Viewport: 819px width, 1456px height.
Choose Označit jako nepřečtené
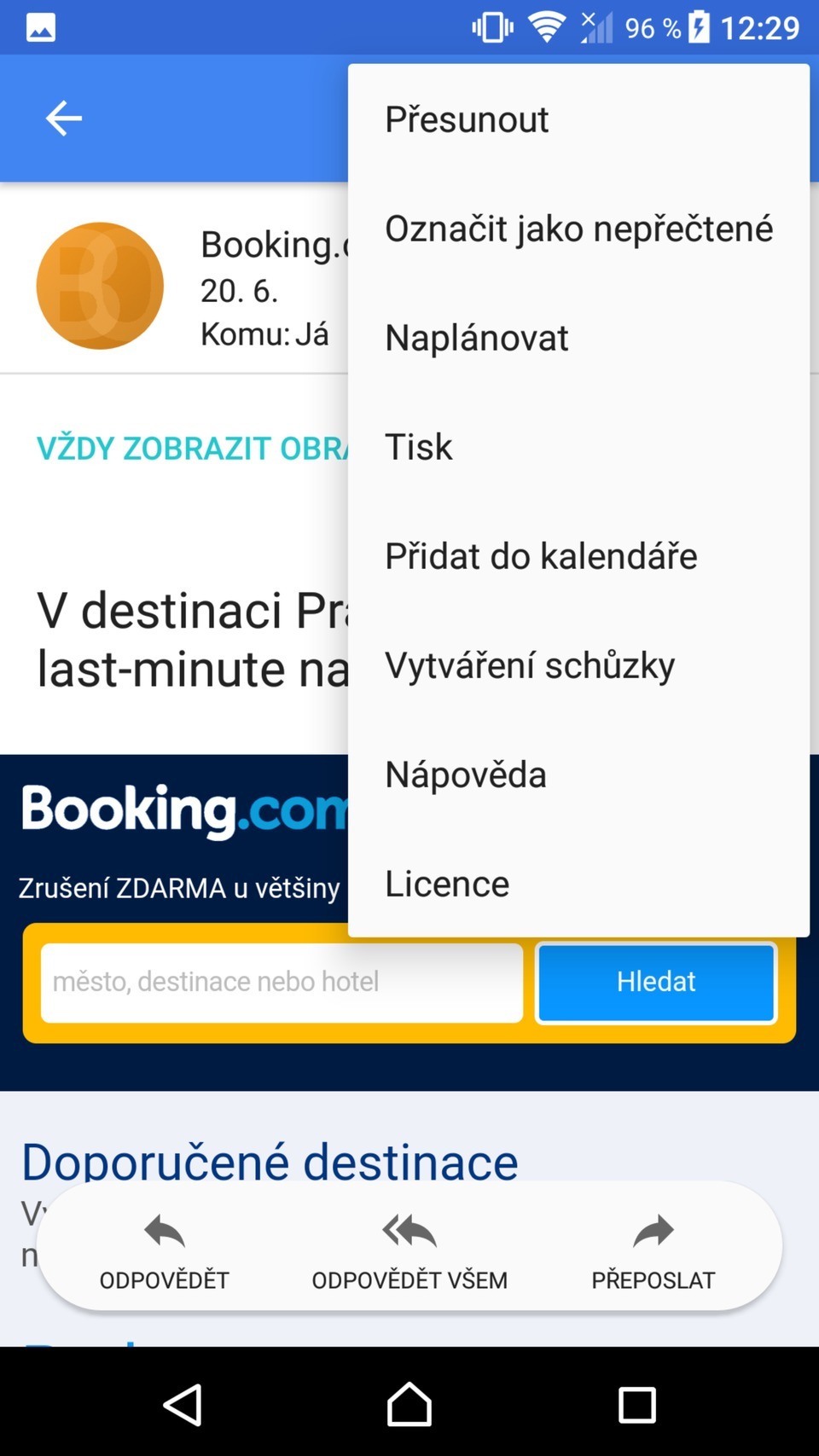pyautogui.click(x=578, y=229)
